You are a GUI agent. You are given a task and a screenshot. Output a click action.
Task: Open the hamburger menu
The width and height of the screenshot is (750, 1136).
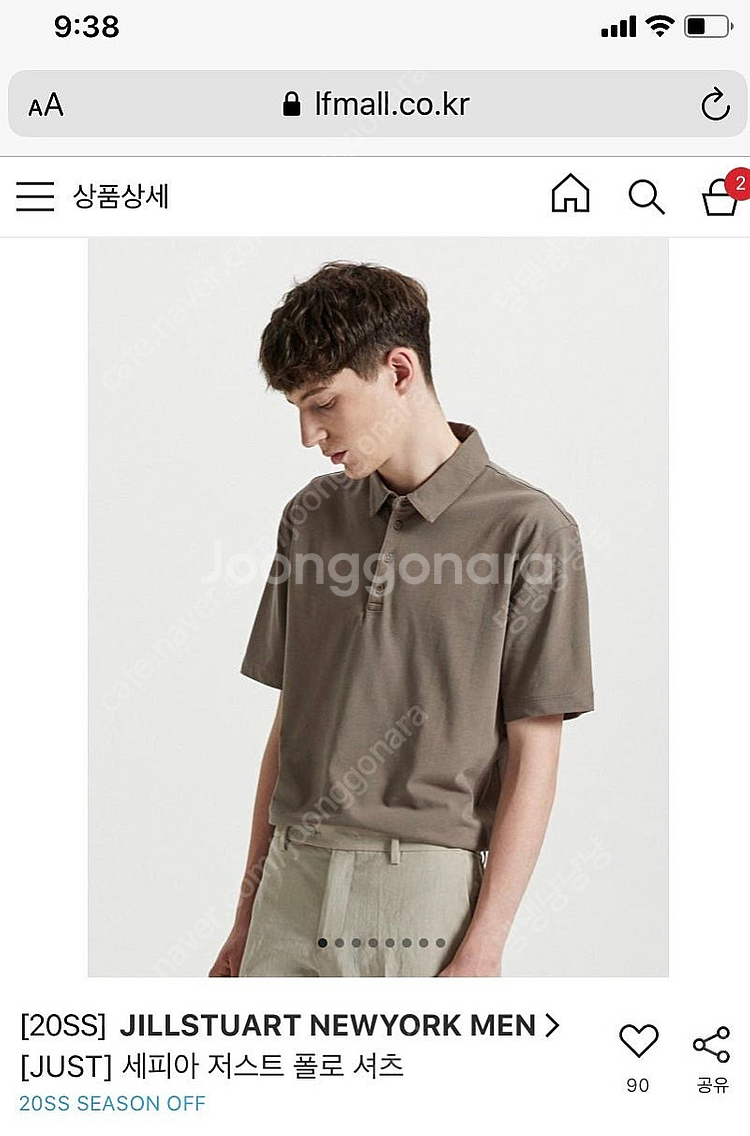click(34, 196)
